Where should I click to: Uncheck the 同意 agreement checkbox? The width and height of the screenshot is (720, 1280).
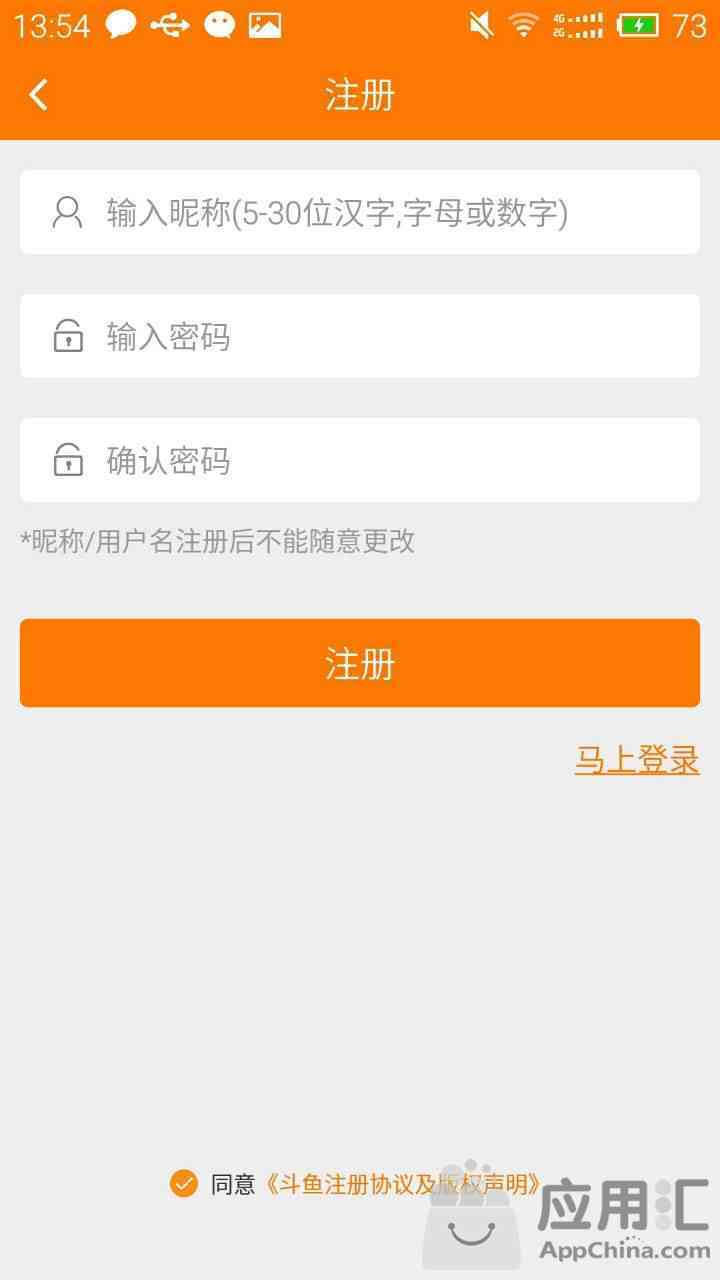[184, 1184]
